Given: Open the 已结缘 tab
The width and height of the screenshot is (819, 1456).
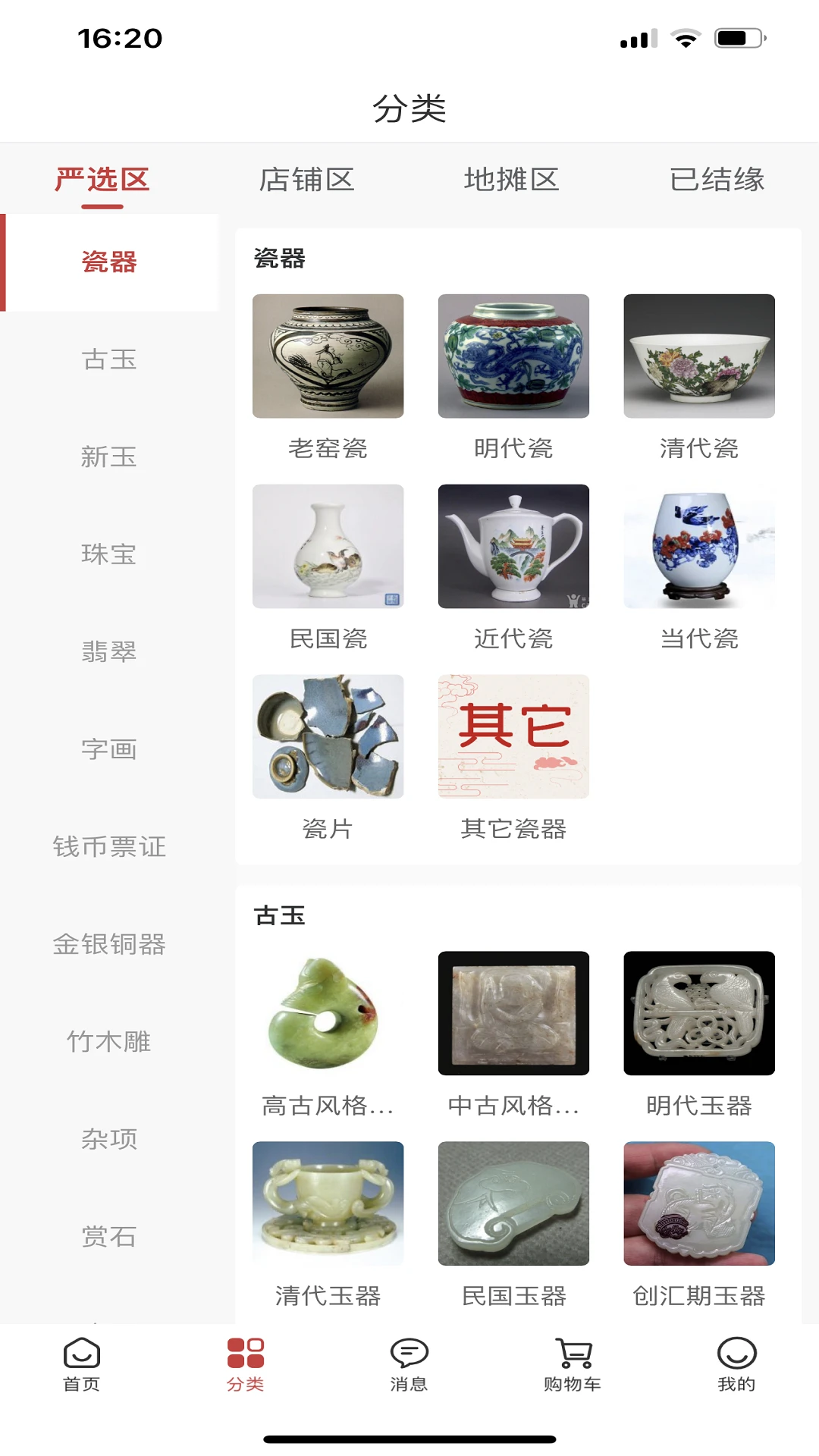Looking at the screenshot, I should [x=719, y=180].
